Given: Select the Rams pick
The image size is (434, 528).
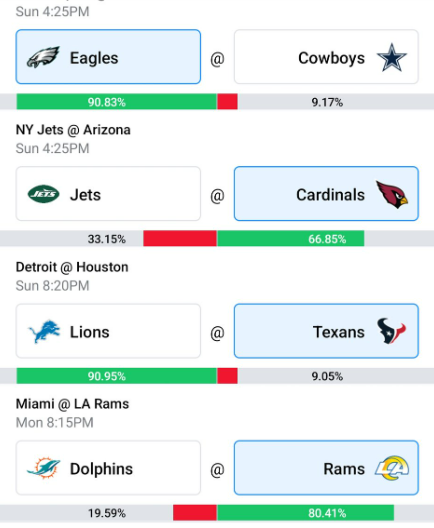Looking at the screenshot, I should (326, 468).
